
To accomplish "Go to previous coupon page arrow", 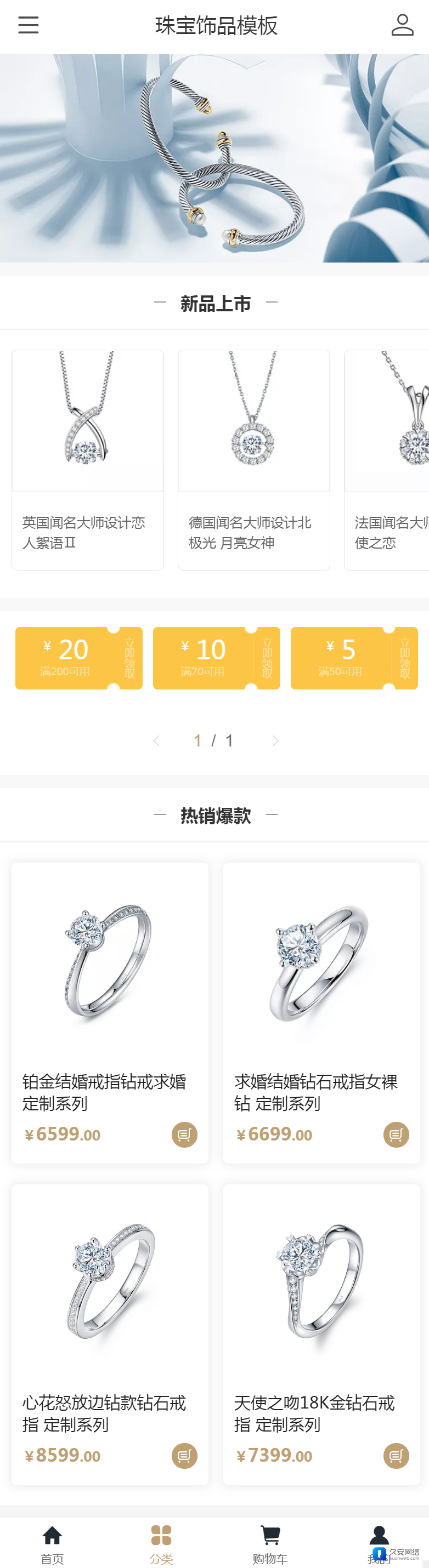I will click(156, 741).
